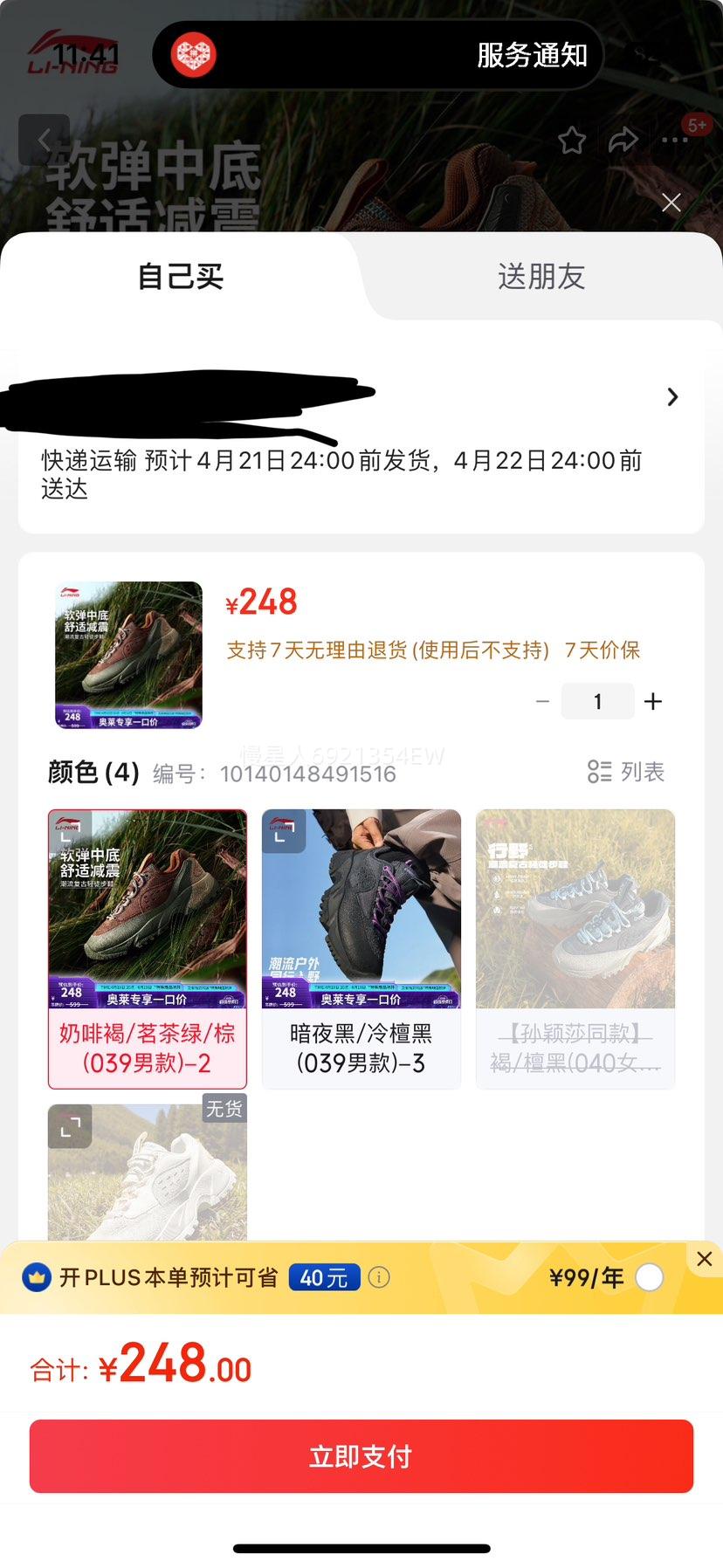The height and width of the screenshot is (1568, 723).
Task: Enlarge the out-of-stock white shoe image
Action: pos(70,1126)
